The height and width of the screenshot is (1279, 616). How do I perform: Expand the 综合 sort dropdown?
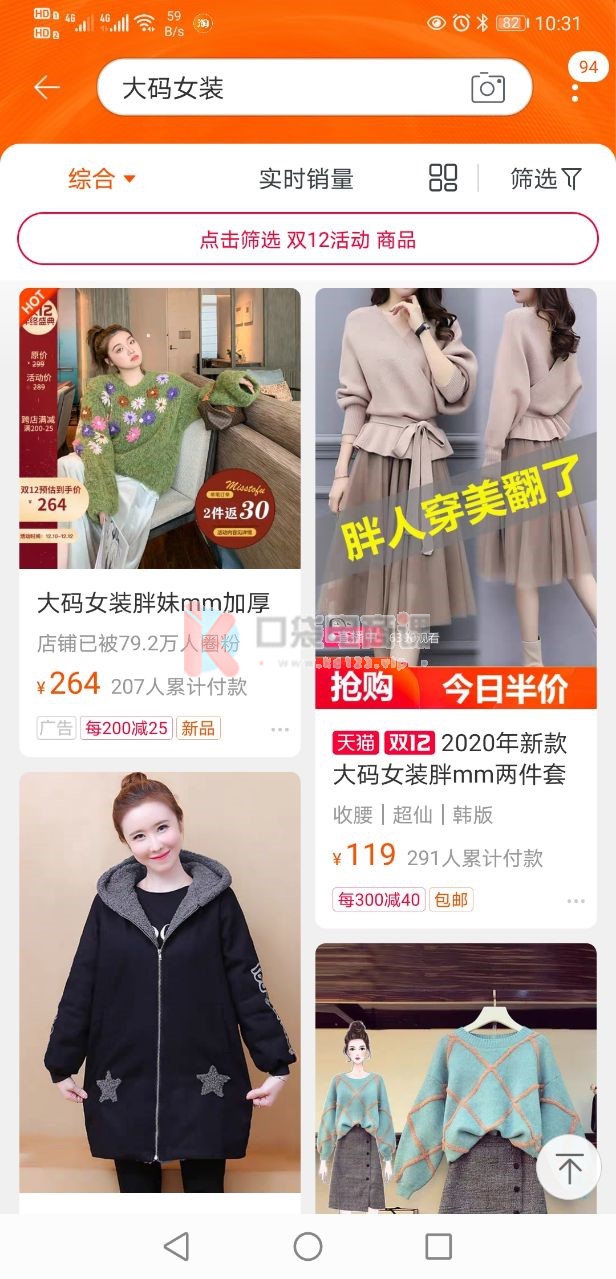click(x=101, y=179)
